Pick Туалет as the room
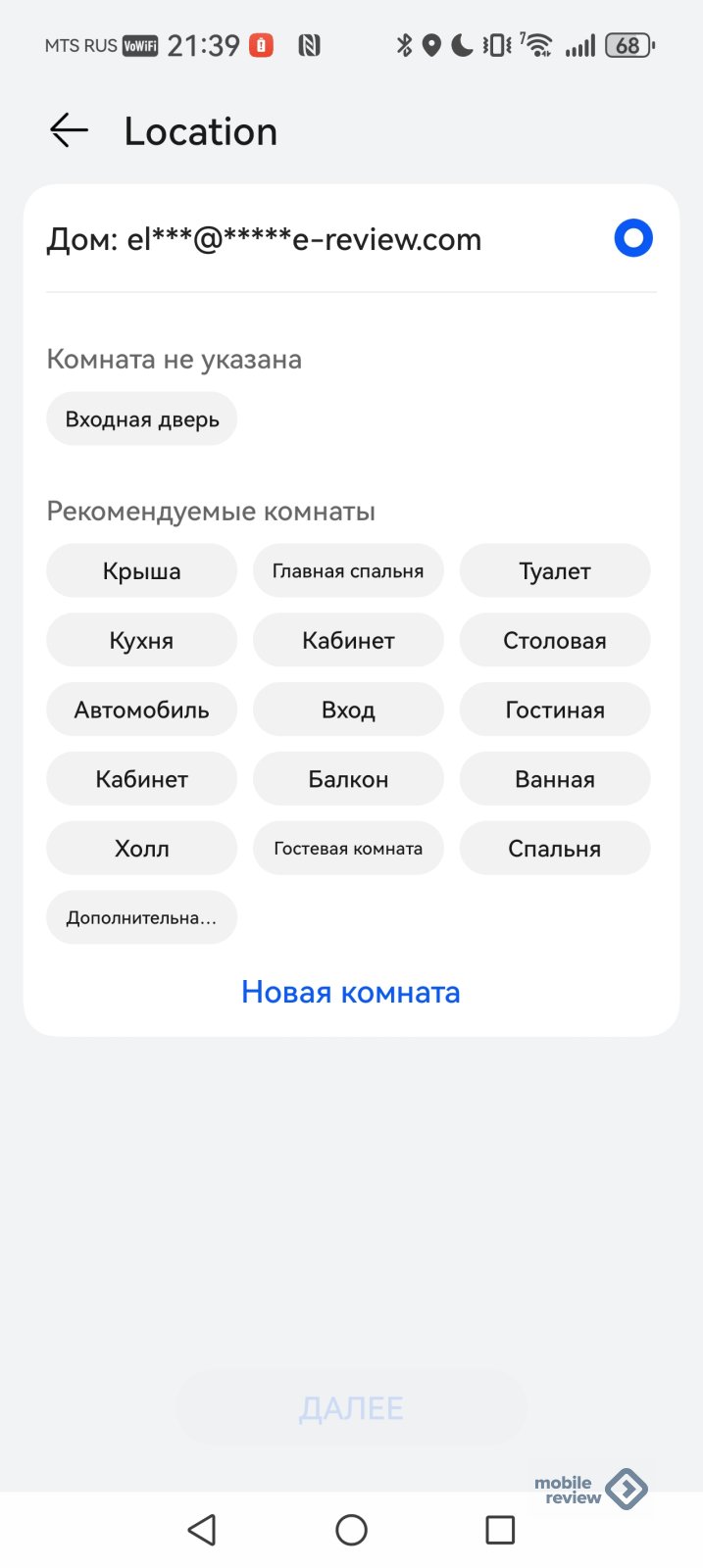 pos(555,571)
